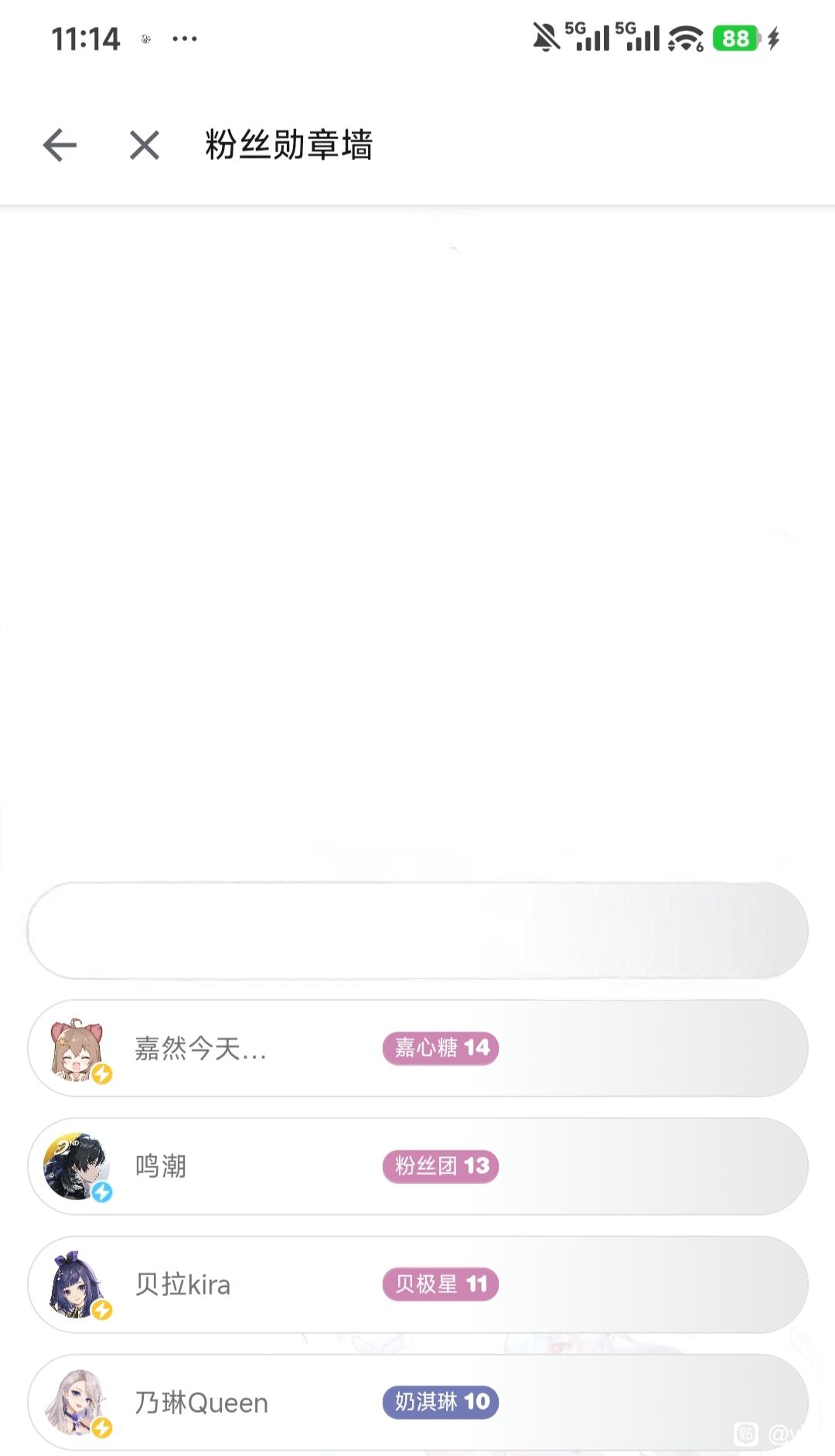Close the 粉丝勋章墙 page

(x=145, y=145)
